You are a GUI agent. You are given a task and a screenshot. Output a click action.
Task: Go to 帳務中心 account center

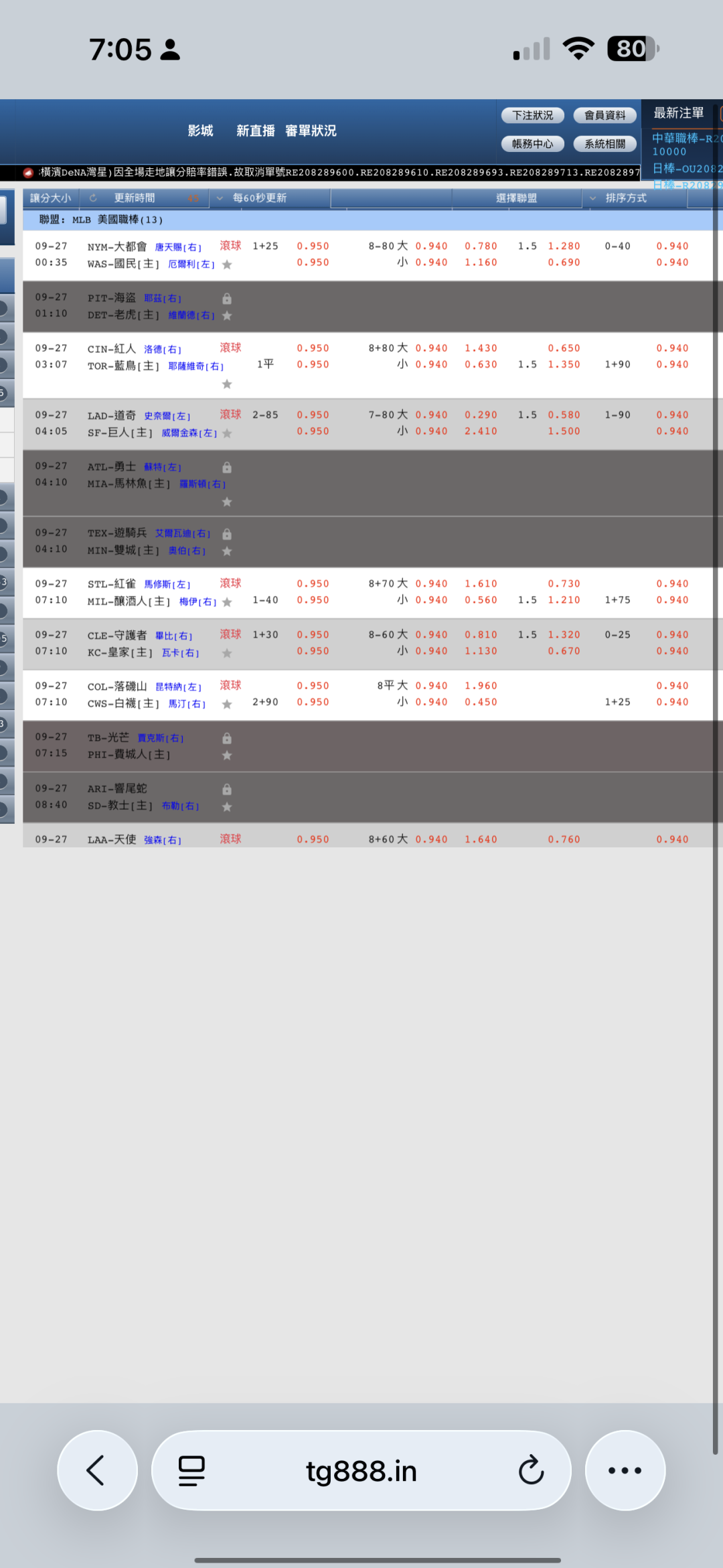click(532, 143)
